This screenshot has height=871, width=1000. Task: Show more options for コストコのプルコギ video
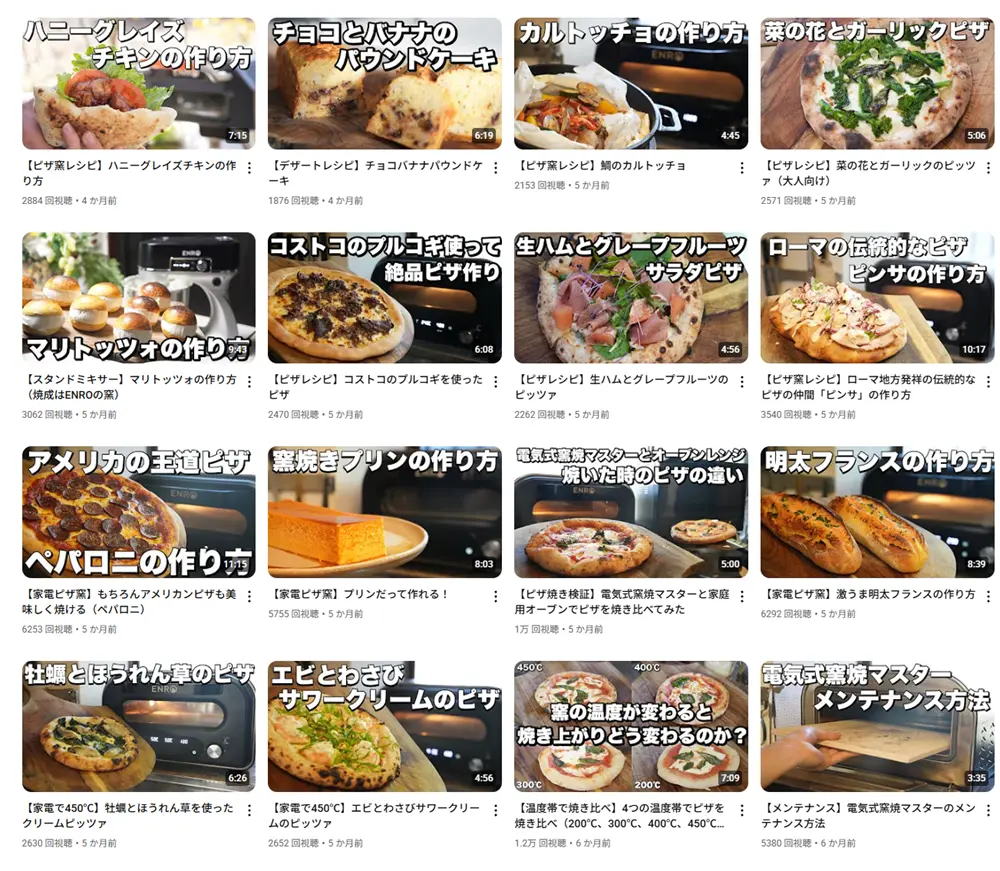pyautogui.click(x=495, y=382)
